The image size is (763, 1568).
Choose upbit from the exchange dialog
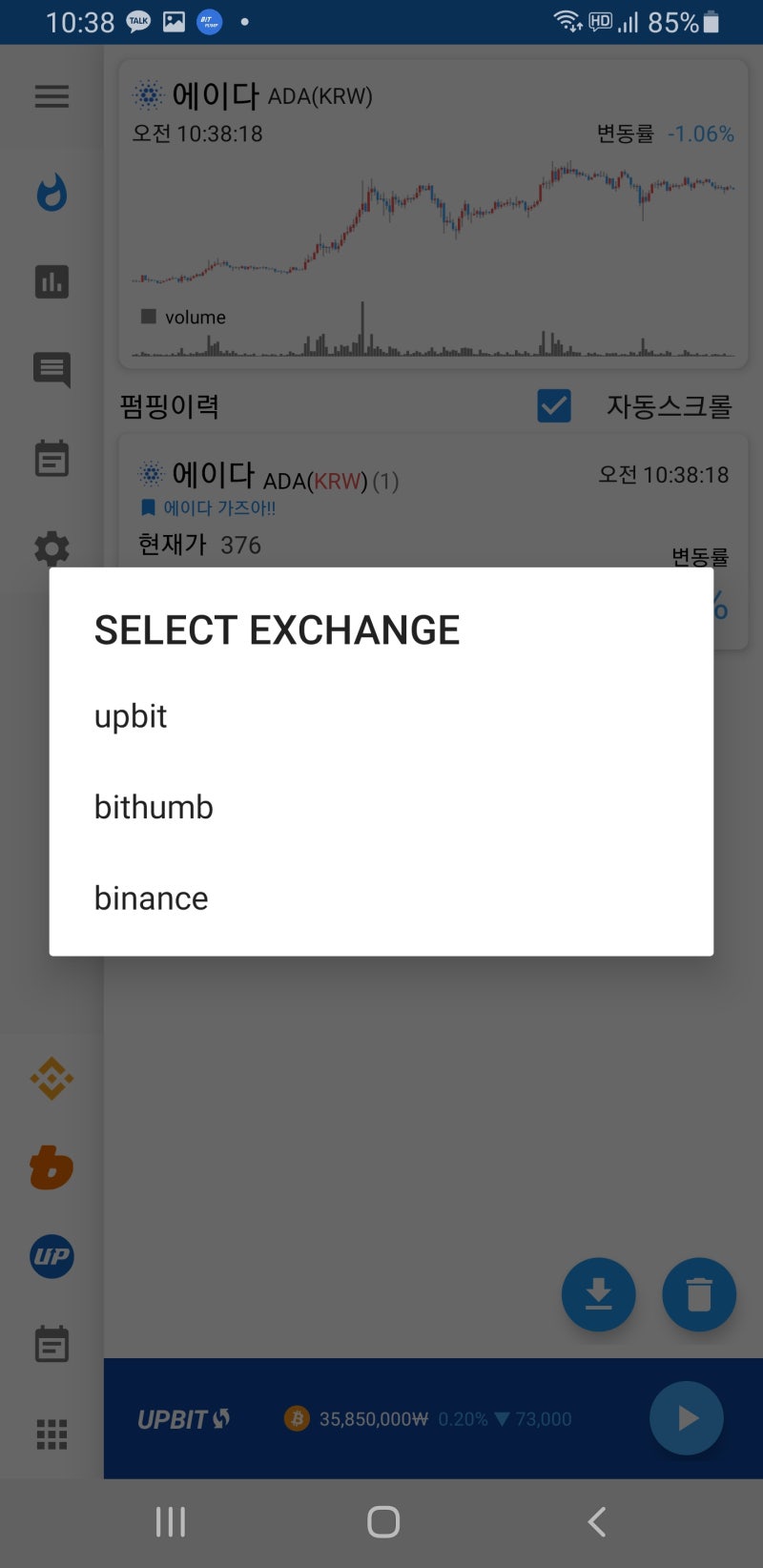tap(130, 716)
